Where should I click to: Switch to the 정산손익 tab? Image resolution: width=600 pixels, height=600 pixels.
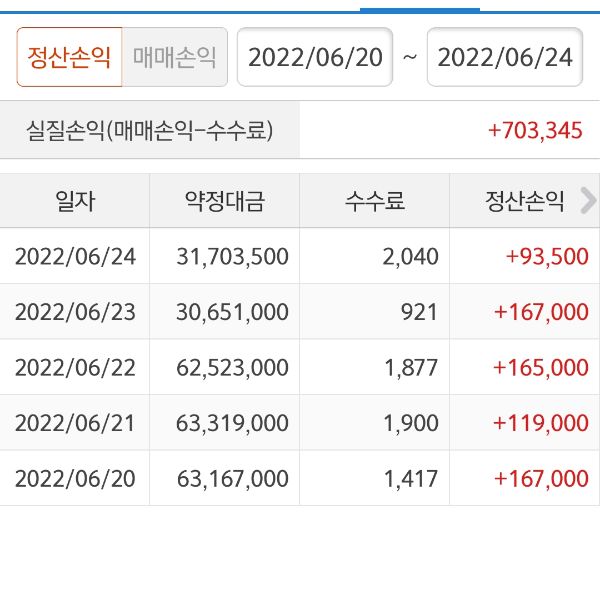[x=69, y=57]
